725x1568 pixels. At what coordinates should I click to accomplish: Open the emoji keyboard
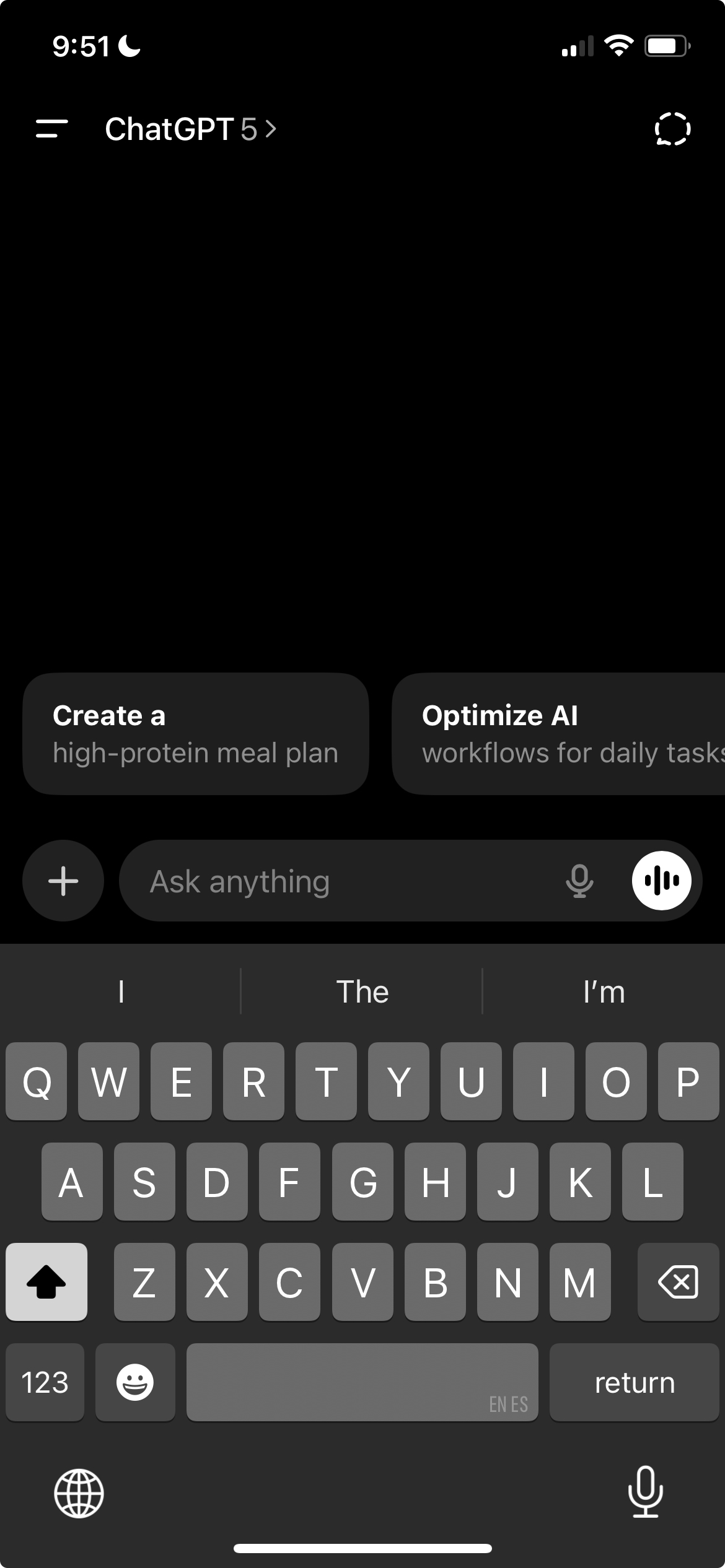[135, 1382]
